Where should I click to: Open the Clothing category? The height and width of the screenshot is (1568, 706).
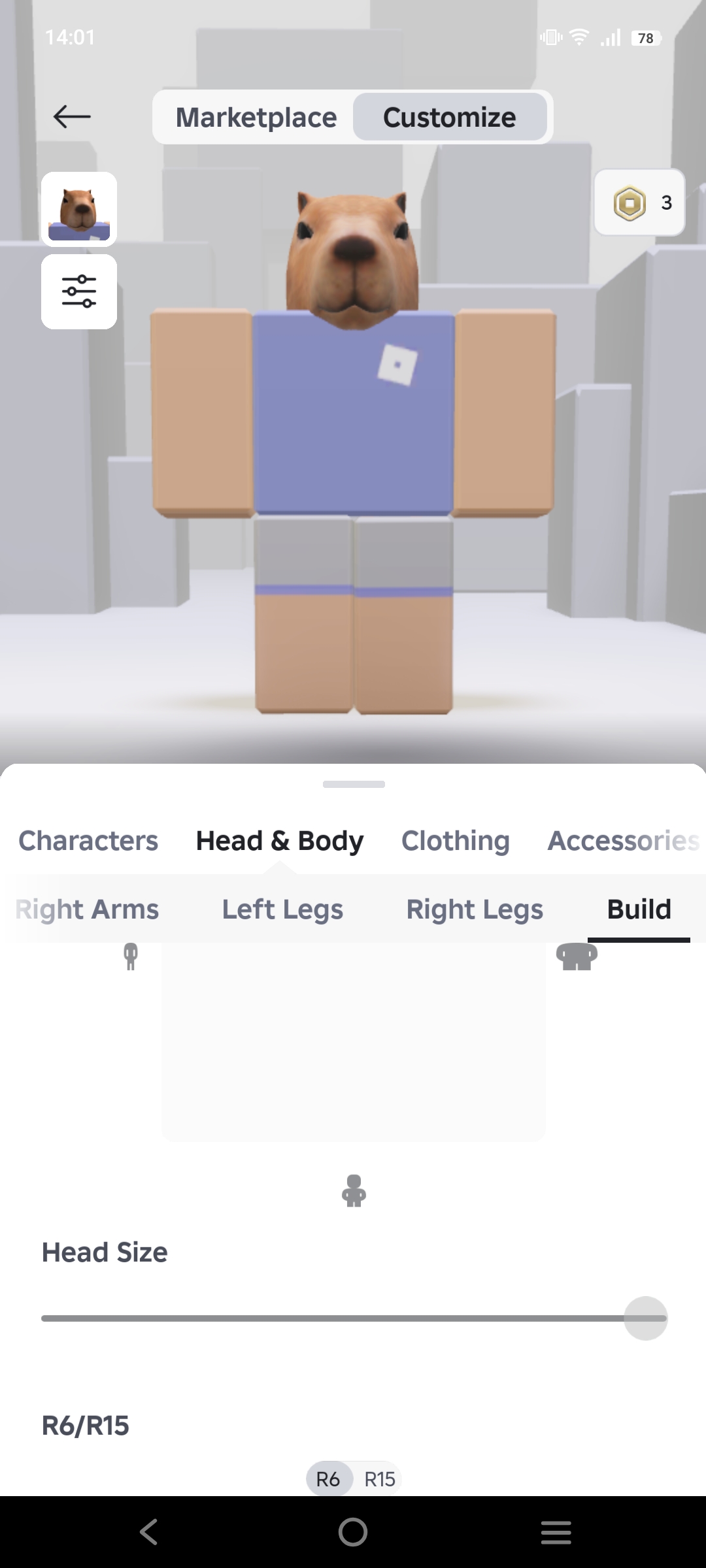[455, 841]
